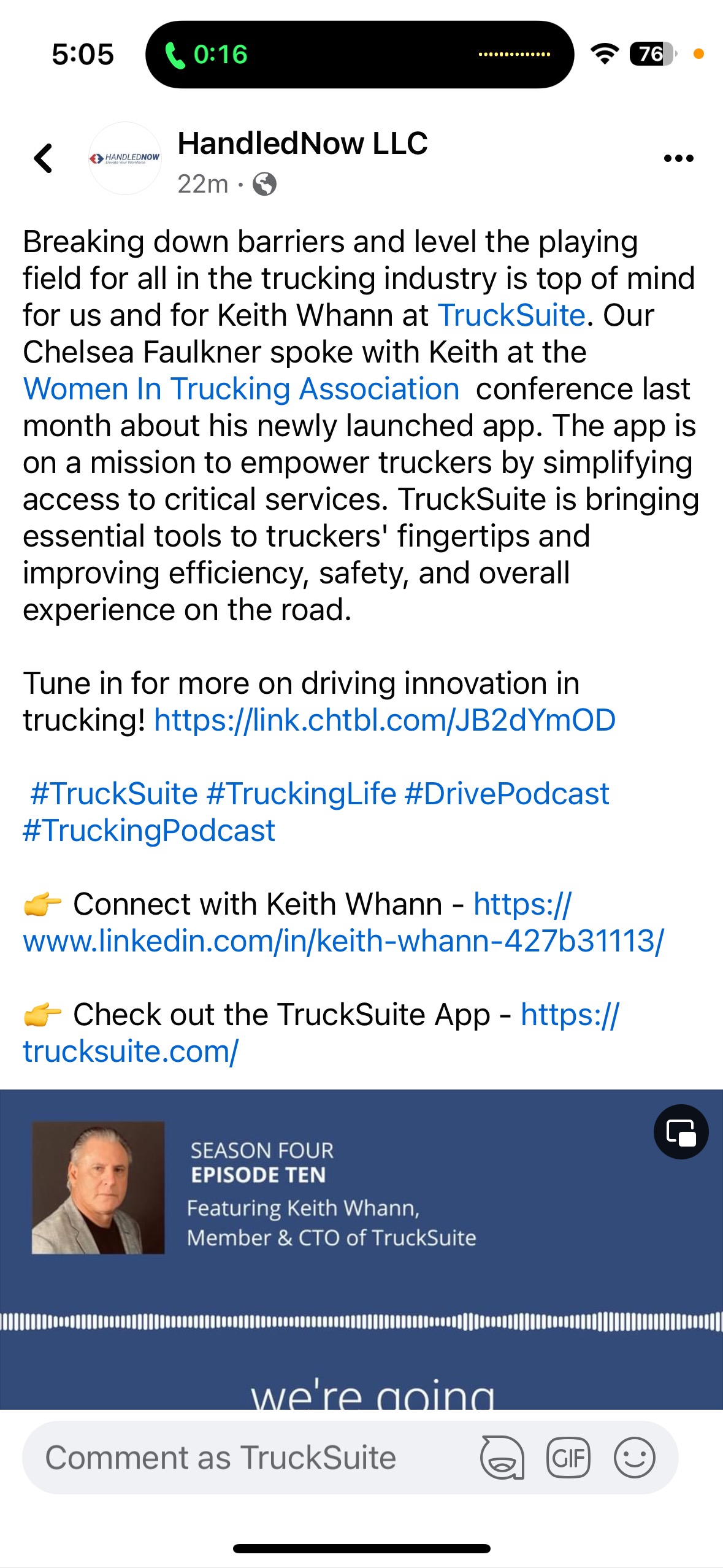Screen dimensions: 723x1568
Task: View the #TruckSuite hashtag
Action: pos(114,794)
